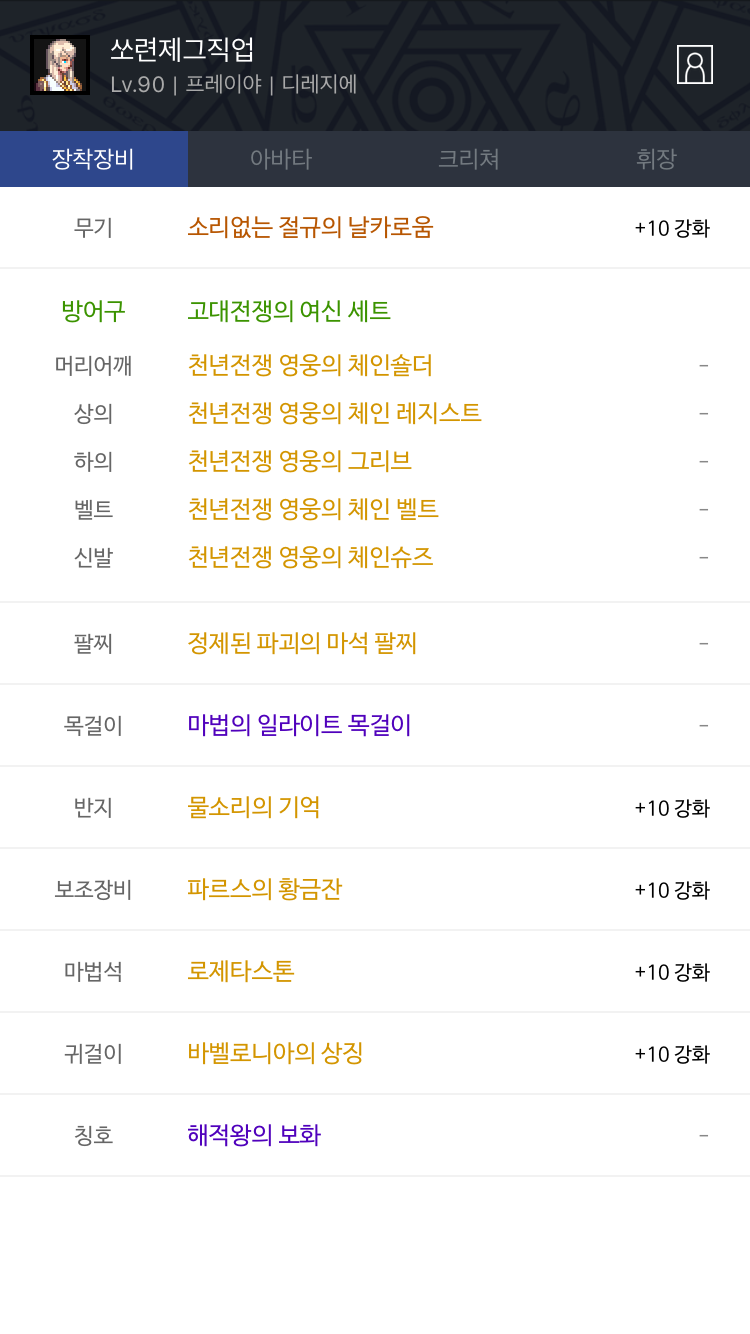Switch to the 크리쳐 tab
This screenshot has width=750, height=1334.
(x=469, y=159)
